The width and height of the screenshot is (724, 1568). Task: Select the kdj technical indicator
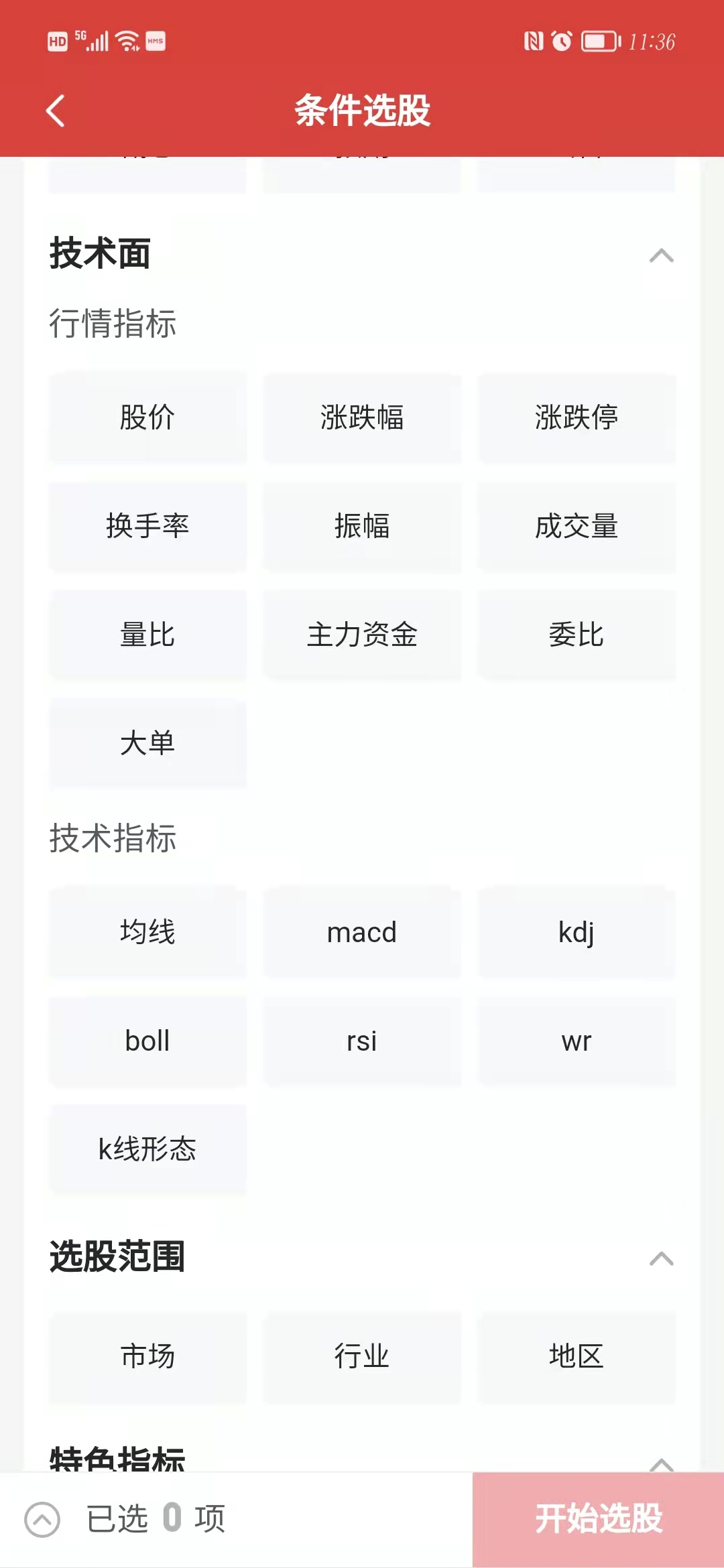coord(577,932)
